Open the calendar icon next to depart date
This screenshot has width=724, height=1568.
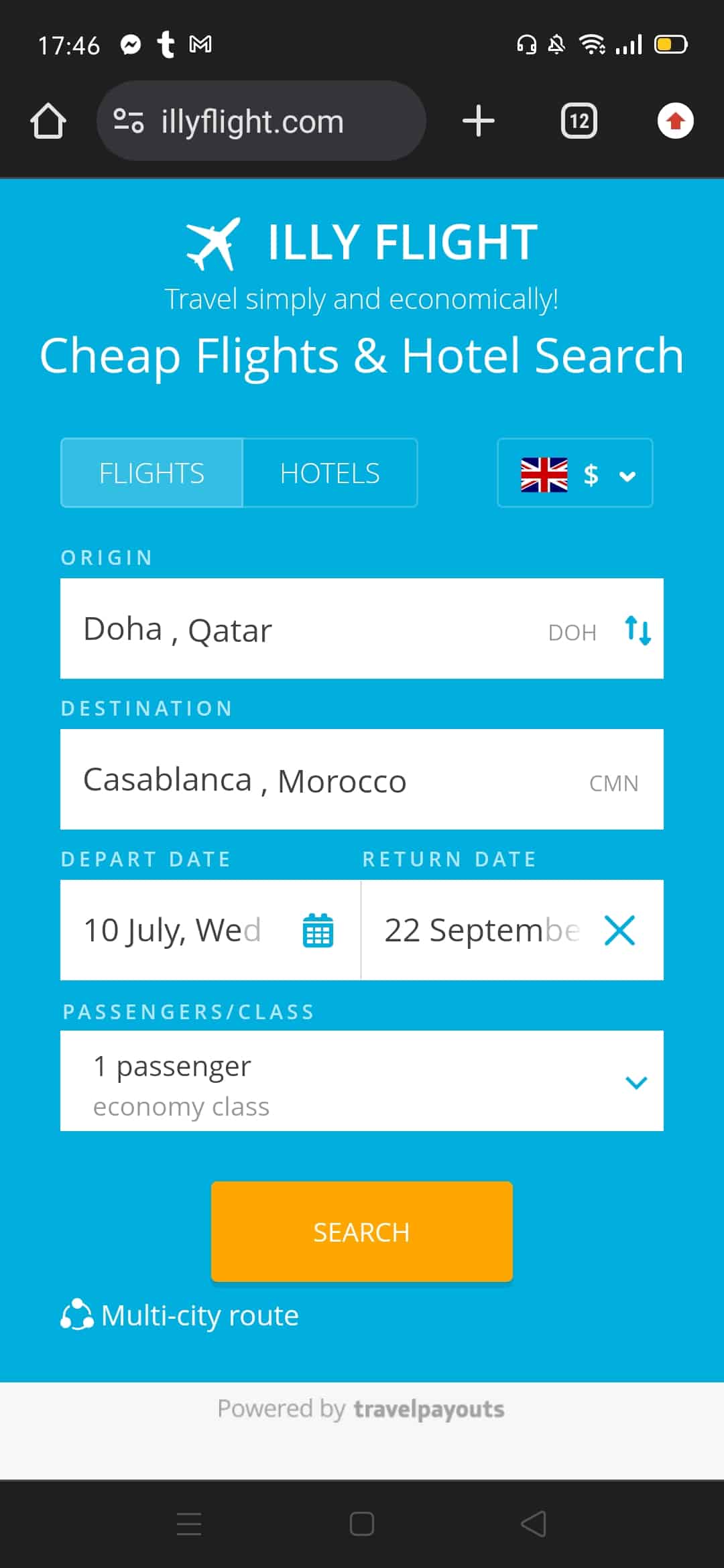pyautogui.click(x=318, y=931)
